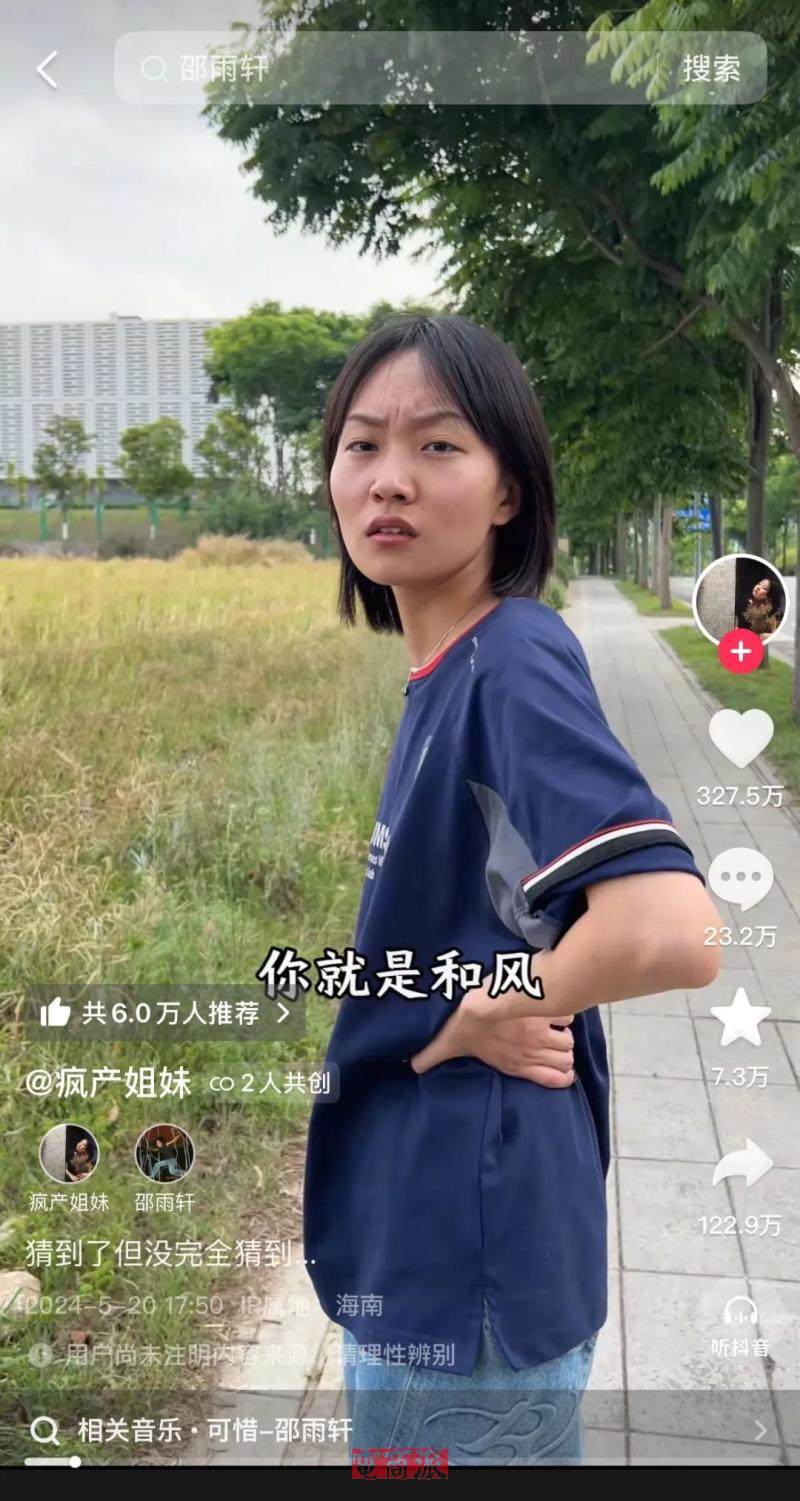The width and height of the screenshot is (800, 1501).
Task: Open 邵雨轩 co-creator avatar
Action: [x=165, y=1154]
